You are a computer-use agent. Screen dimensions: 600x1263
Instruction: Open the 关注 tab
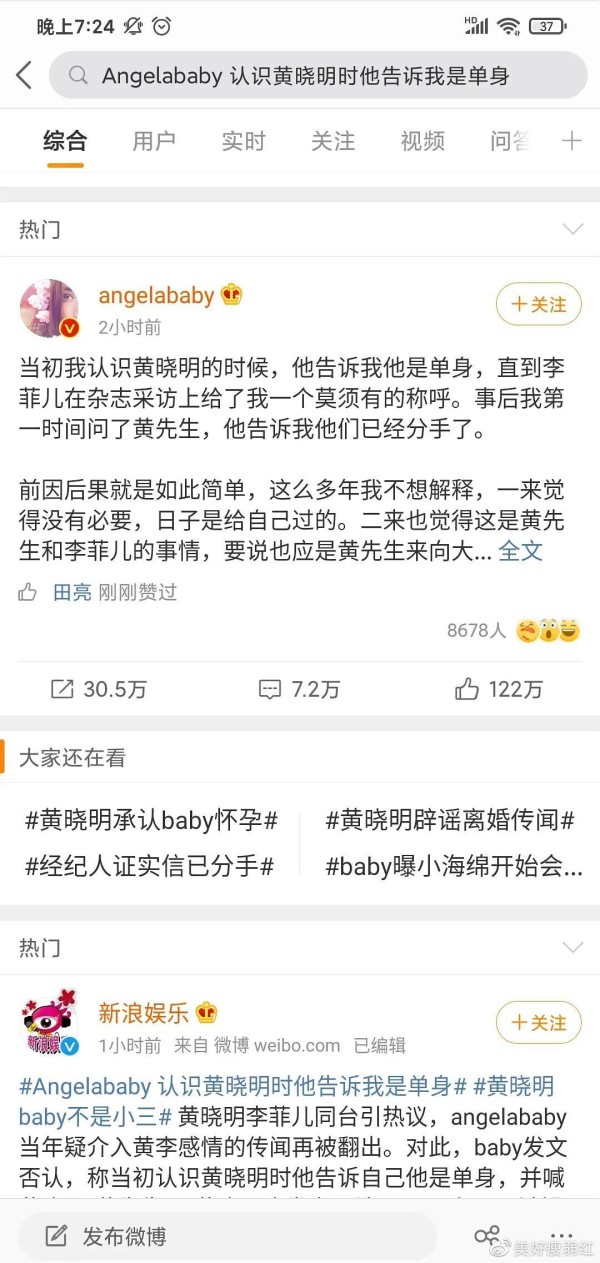(x=333, y=141)
